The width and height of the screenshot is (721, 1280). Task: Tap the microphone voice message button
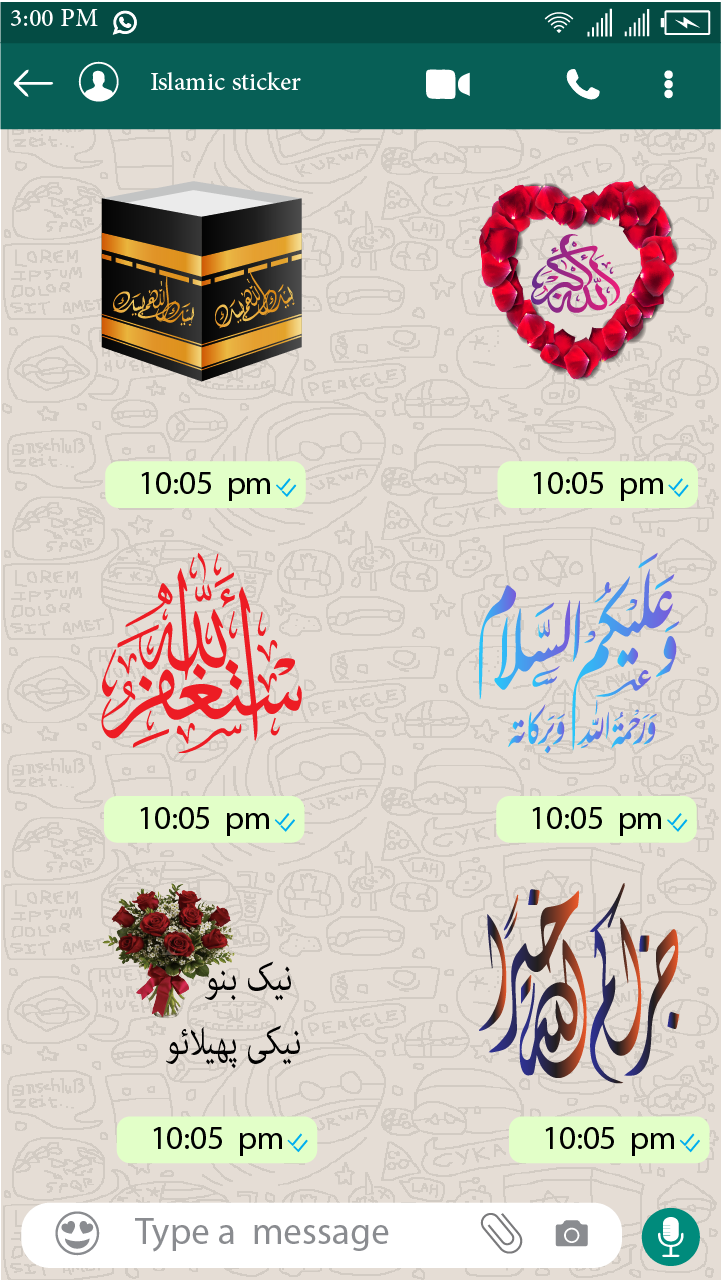(x=670, y=1236)
